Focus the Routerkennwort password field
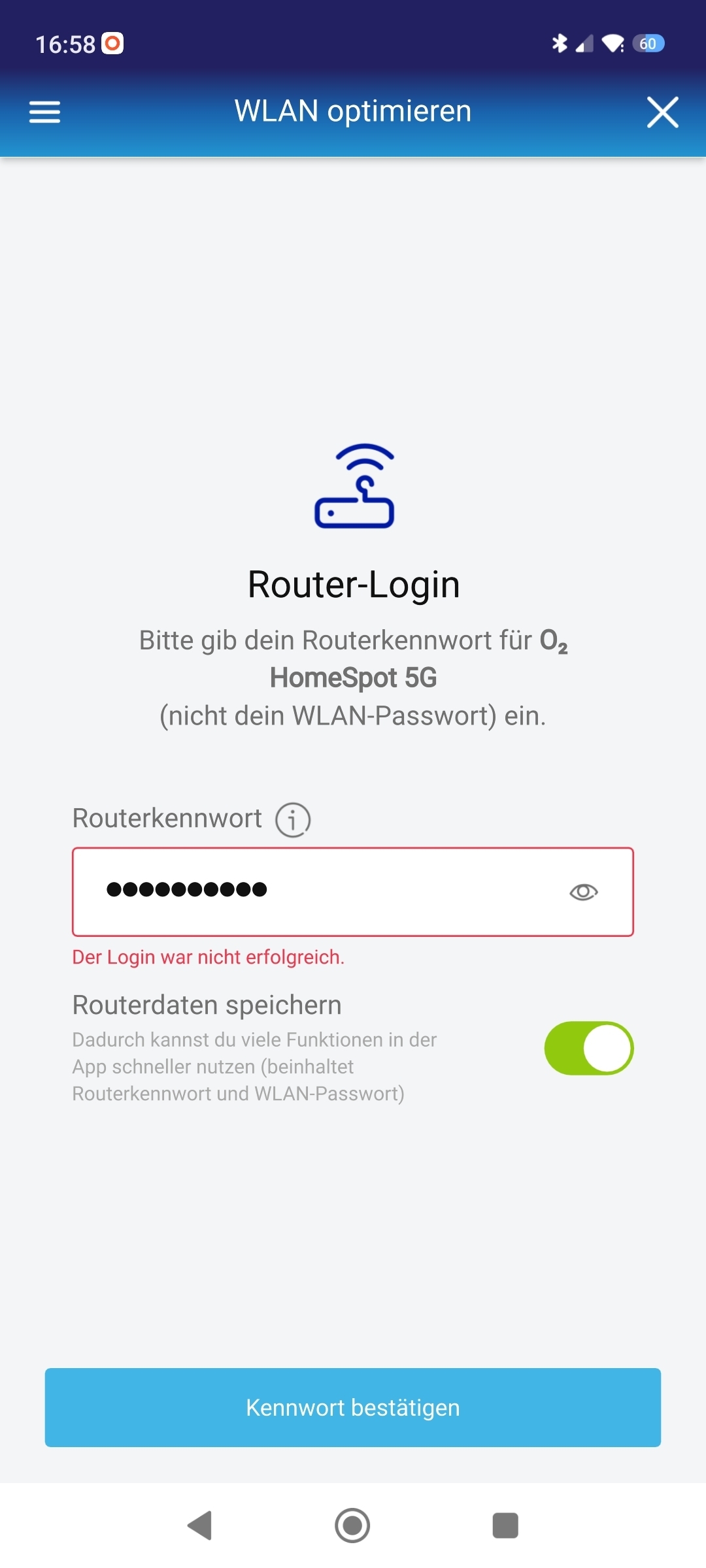The height and width of the screenshot is (1568, 706). [353, 892]
